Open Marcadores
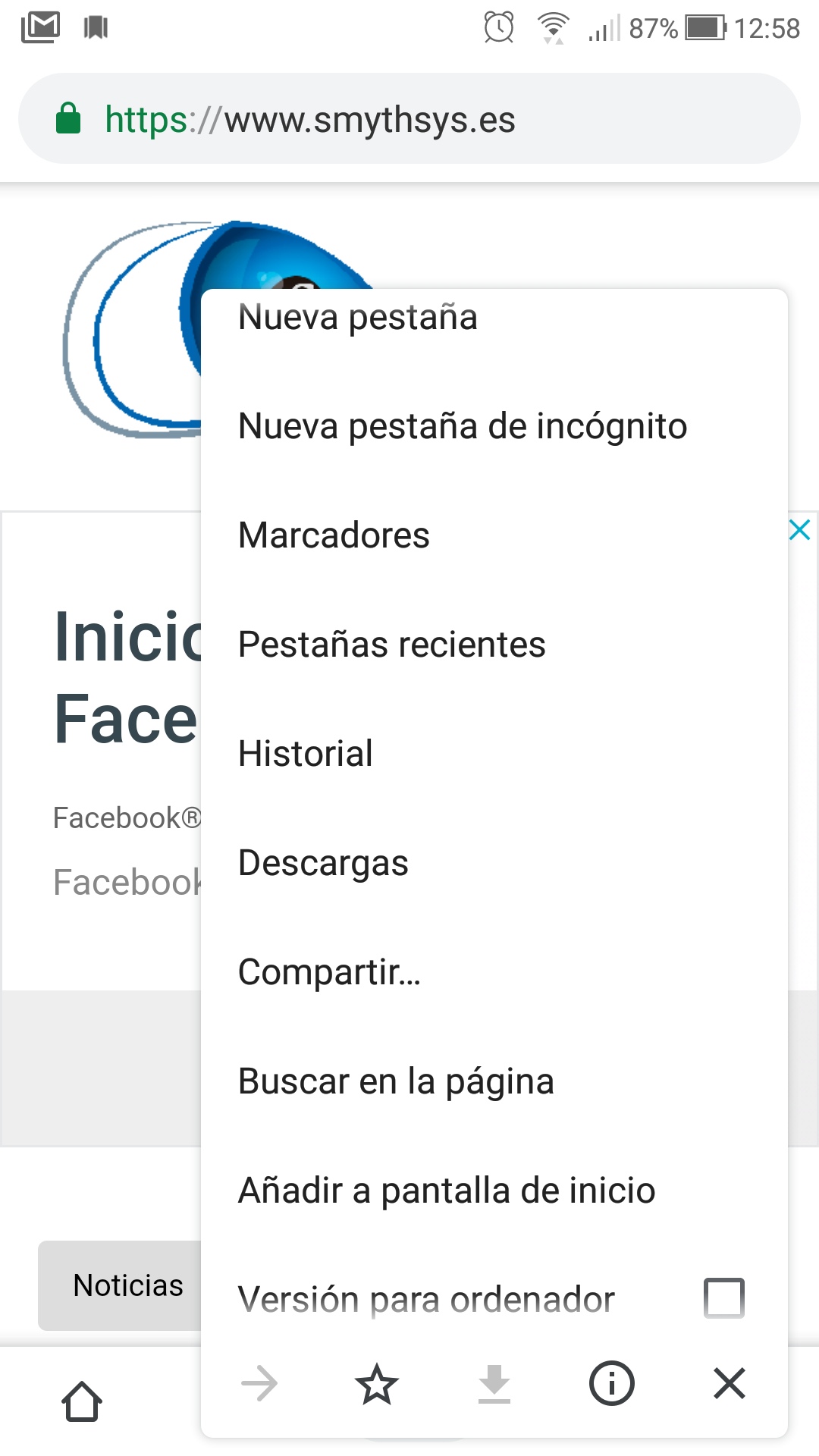 pos(334,535)
